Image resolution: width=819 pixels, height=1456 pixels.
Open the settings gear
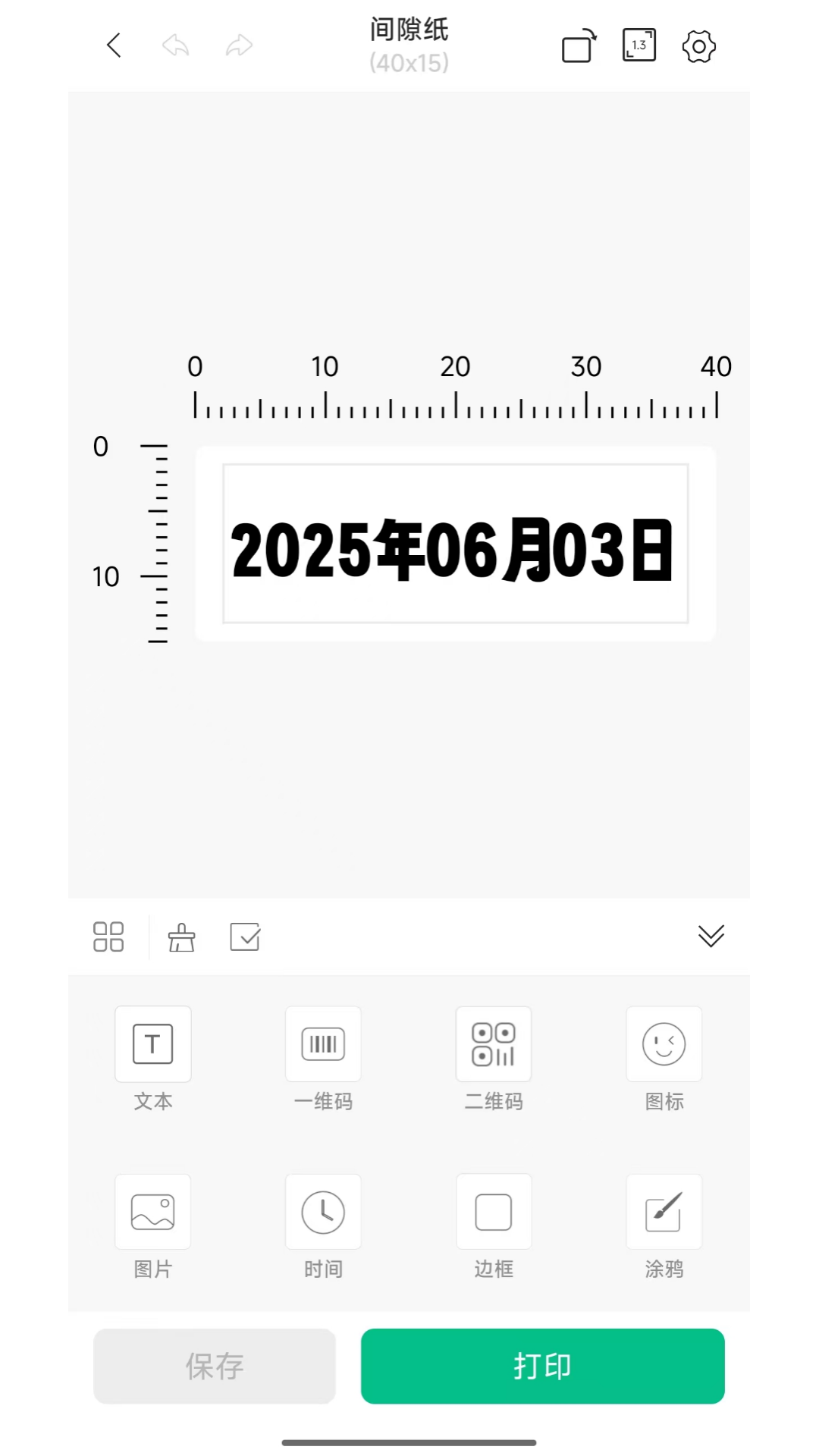[x=698, y=46]
